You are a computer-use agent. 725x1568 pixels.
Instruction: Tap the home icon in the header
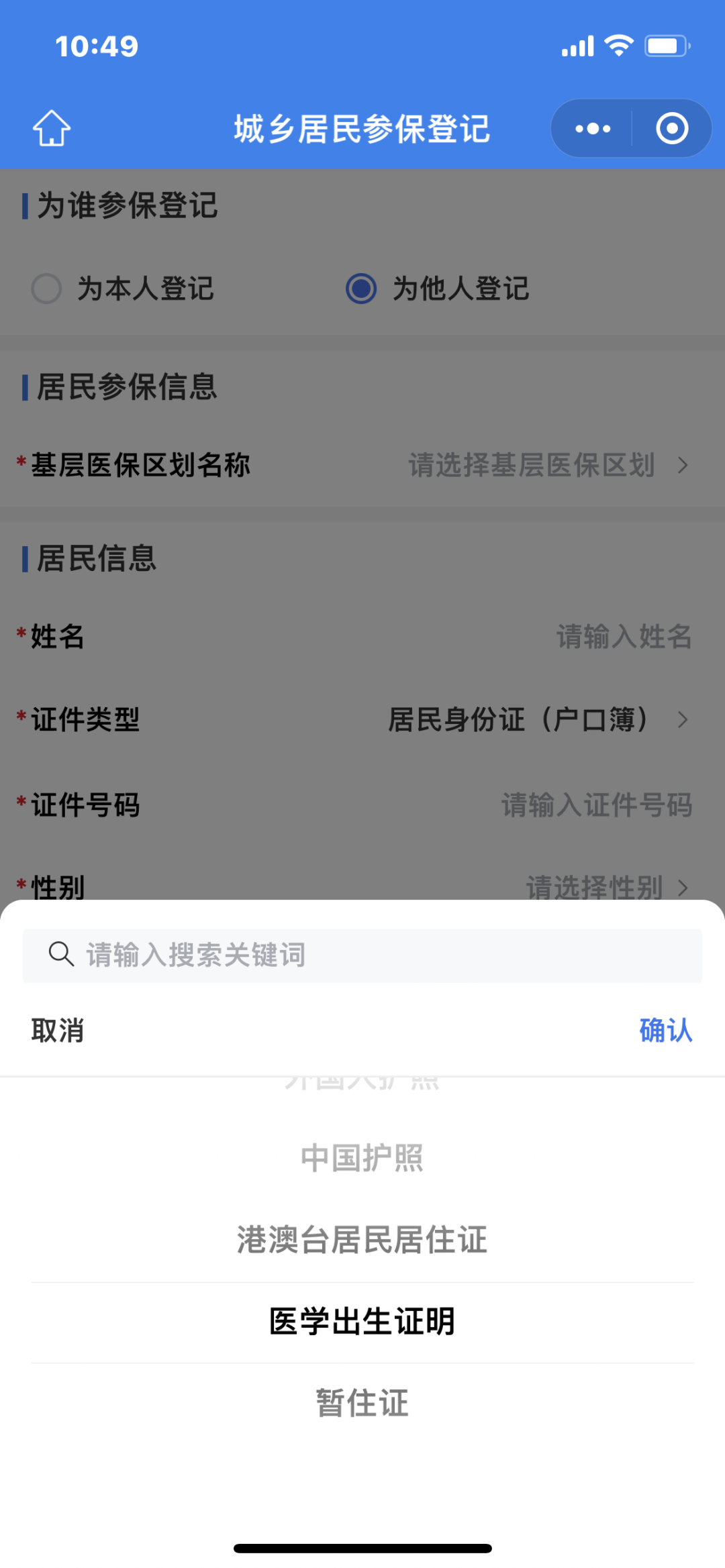coord(52,128)
